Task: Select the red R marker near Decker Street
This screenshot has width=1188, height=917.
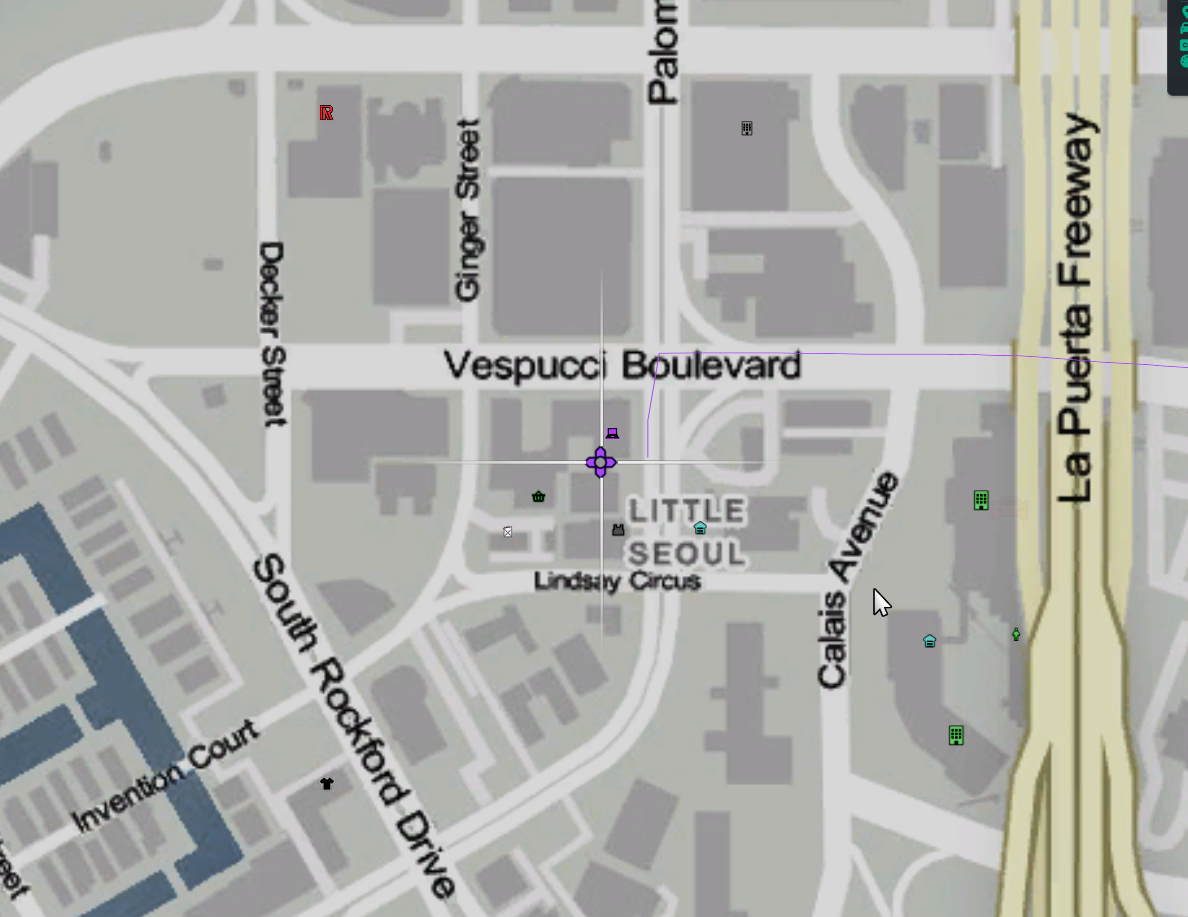Action: click(327, 113)
